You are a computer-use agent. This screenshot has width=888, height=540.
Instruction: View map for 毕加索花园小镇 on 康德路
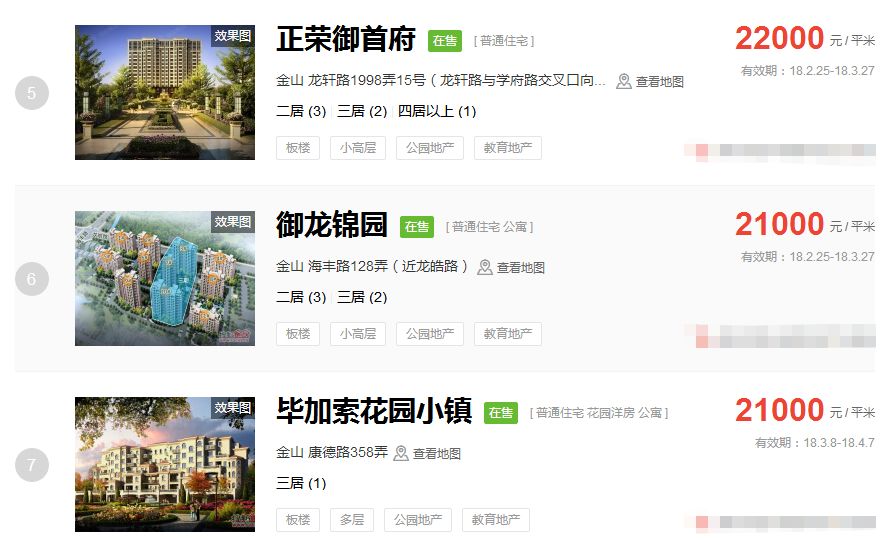point(427,454)
